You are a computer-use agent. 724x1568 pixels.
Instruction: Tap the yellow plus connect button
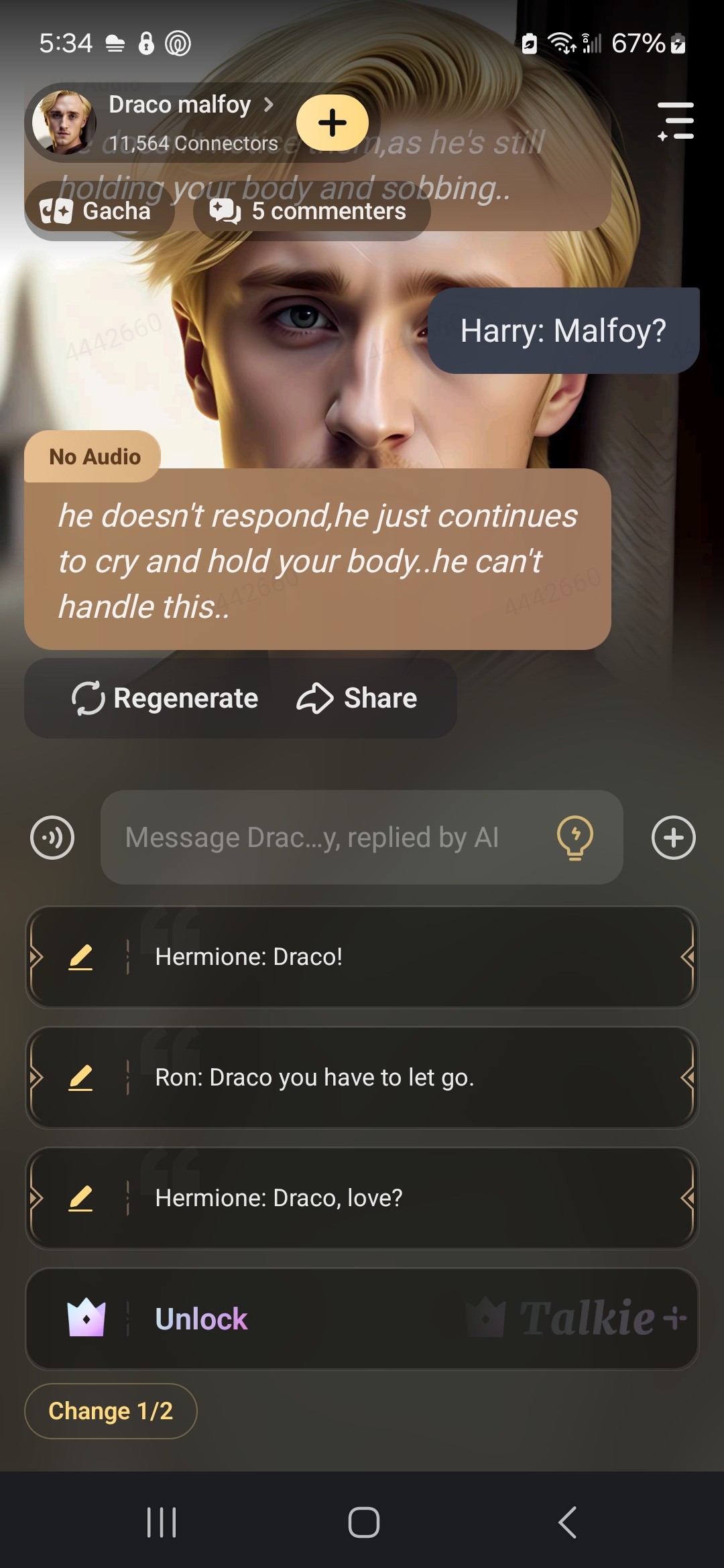pyautogui.click(x=333, y=123)
